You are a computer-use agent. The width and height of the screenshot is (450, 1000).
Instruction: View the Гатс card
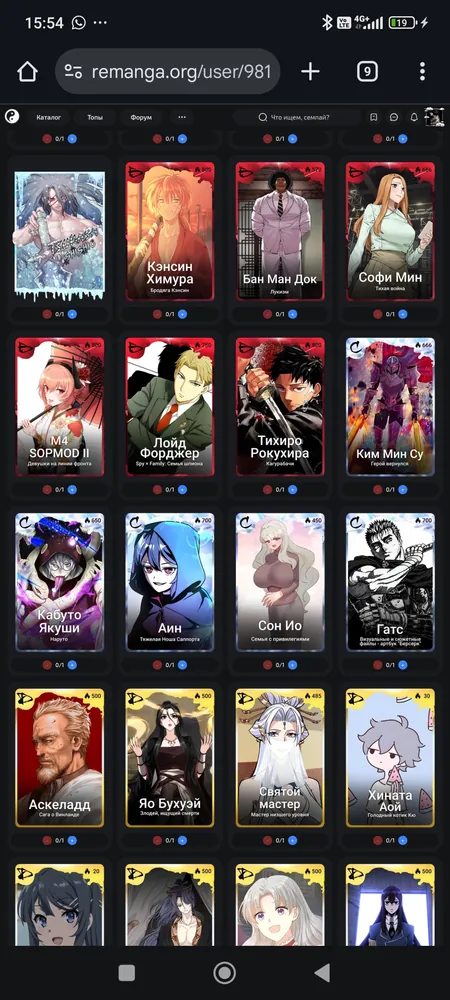click(x=390, y=582)
